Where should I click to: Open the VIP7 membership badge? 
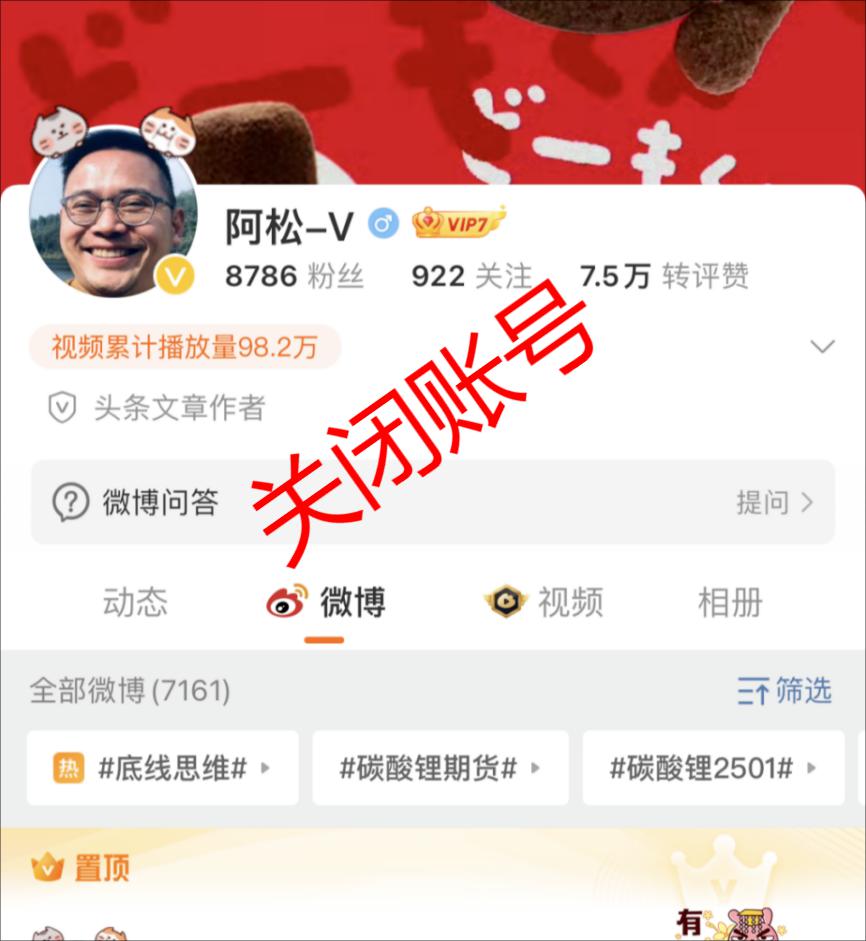click(x=458, y=223)
